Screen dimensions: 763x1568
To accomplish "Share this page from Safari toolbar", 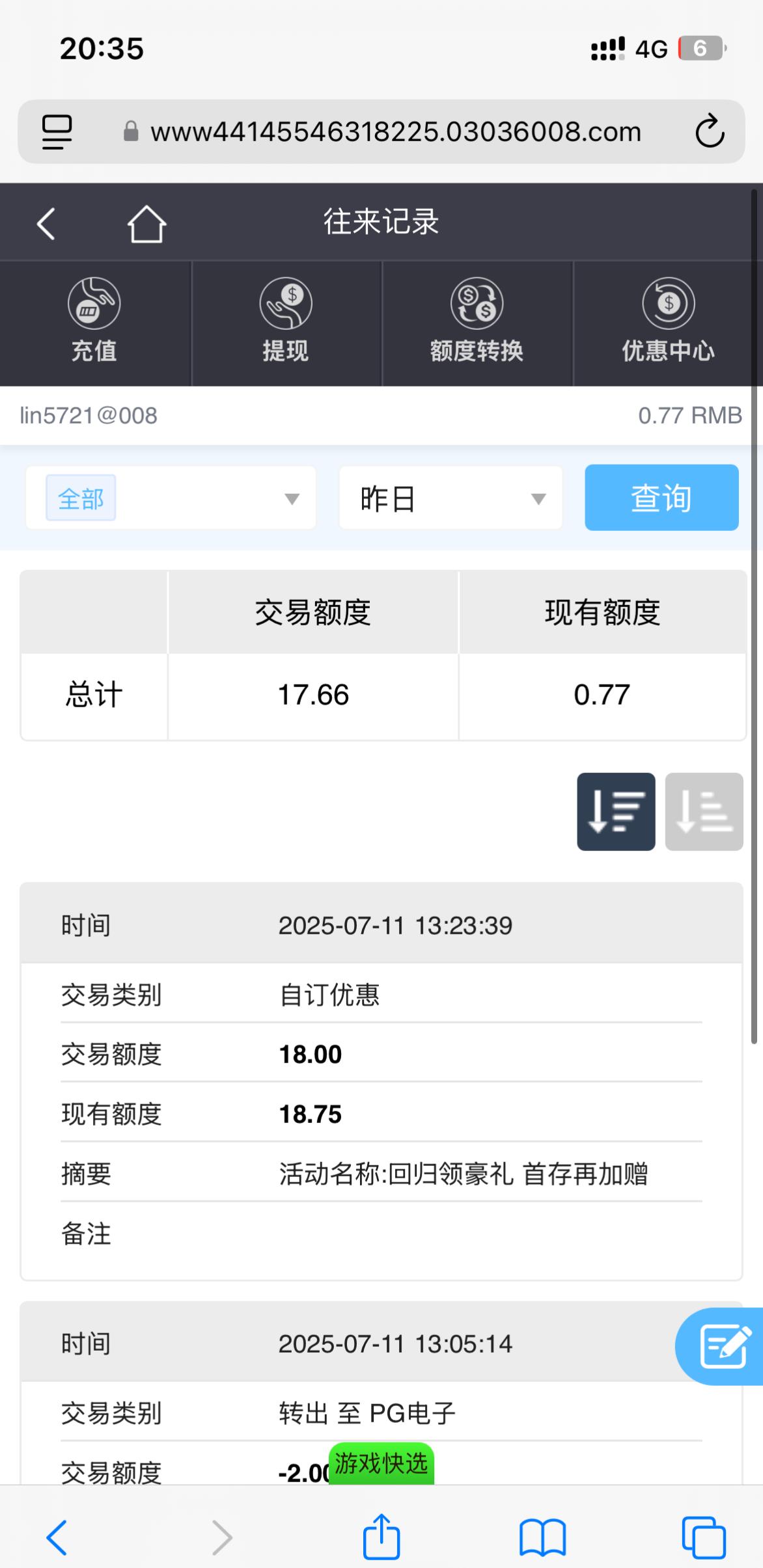I will 381,1537.
